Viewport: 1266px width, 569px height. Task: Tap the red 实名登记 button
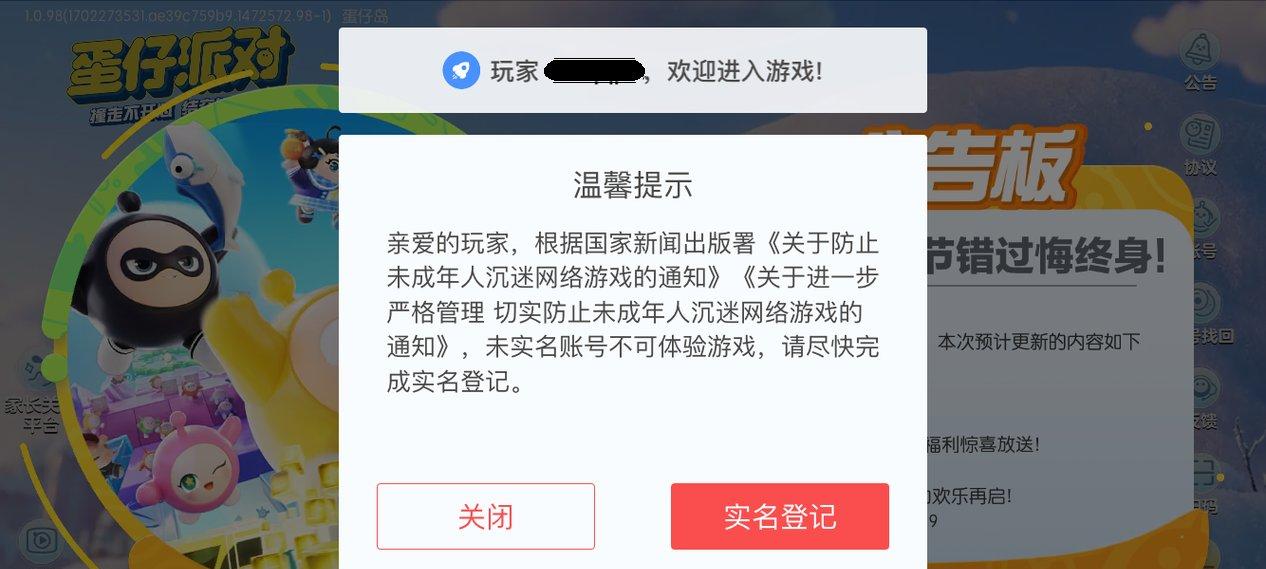pos(779,516)
